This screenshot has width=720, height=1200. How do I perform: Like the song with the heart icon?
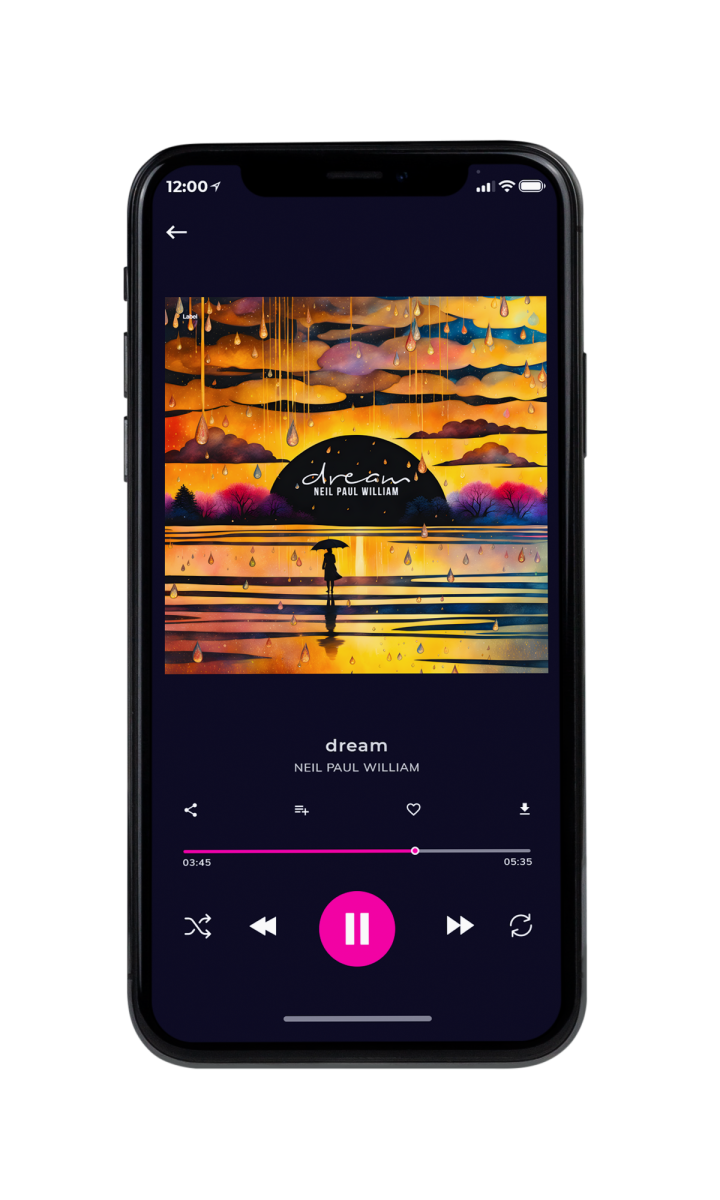(413, 810)
